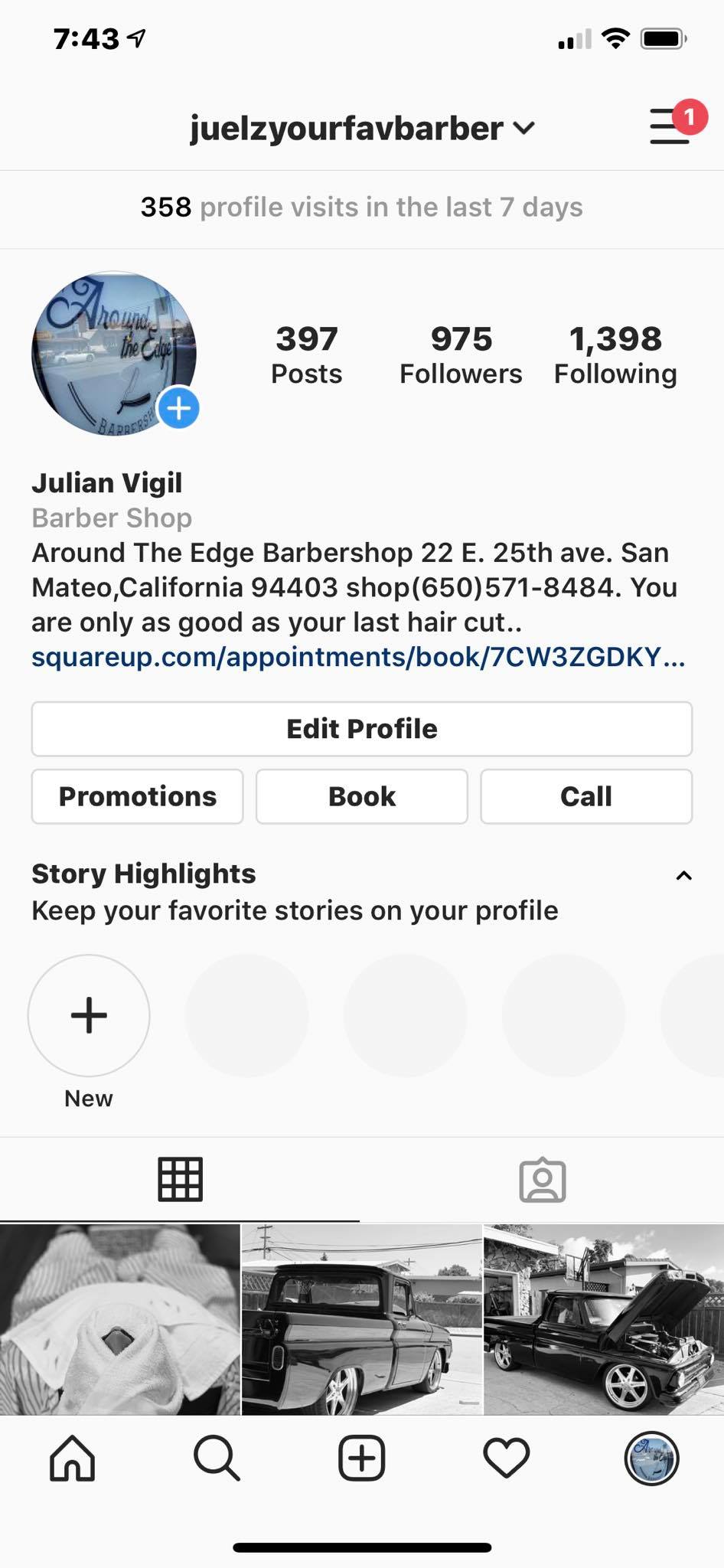Switch to the tagged photos tab
Viewport: 724px width, 1568px height.
click(x=543, y=1179)
